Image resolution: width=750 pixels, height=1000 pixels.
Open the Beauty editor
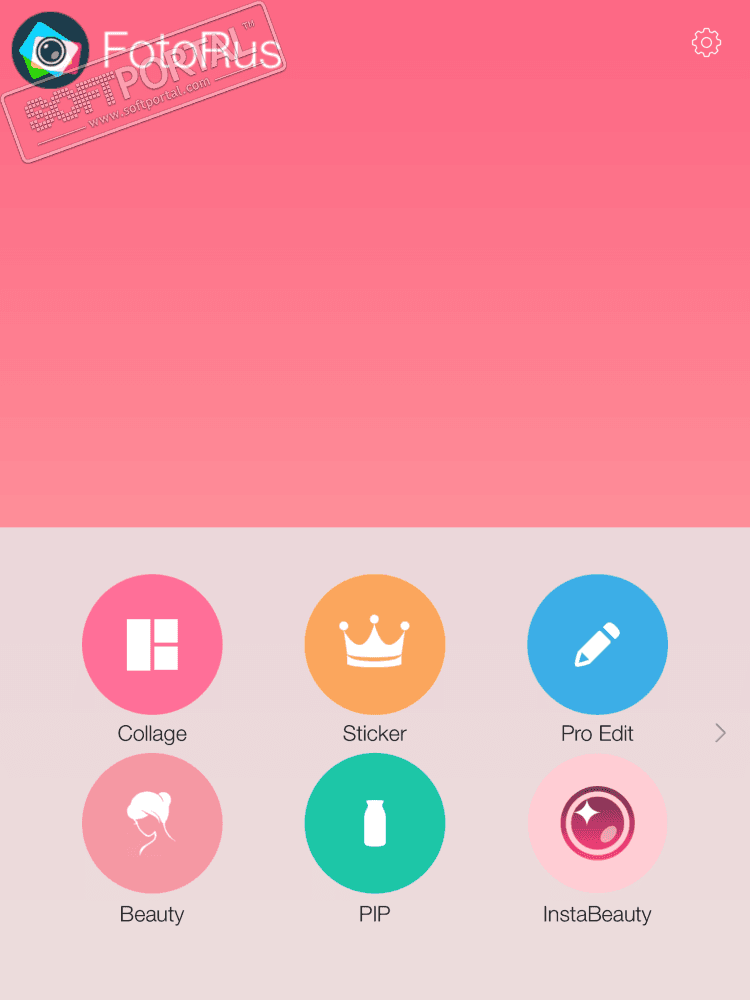[152, 823]
